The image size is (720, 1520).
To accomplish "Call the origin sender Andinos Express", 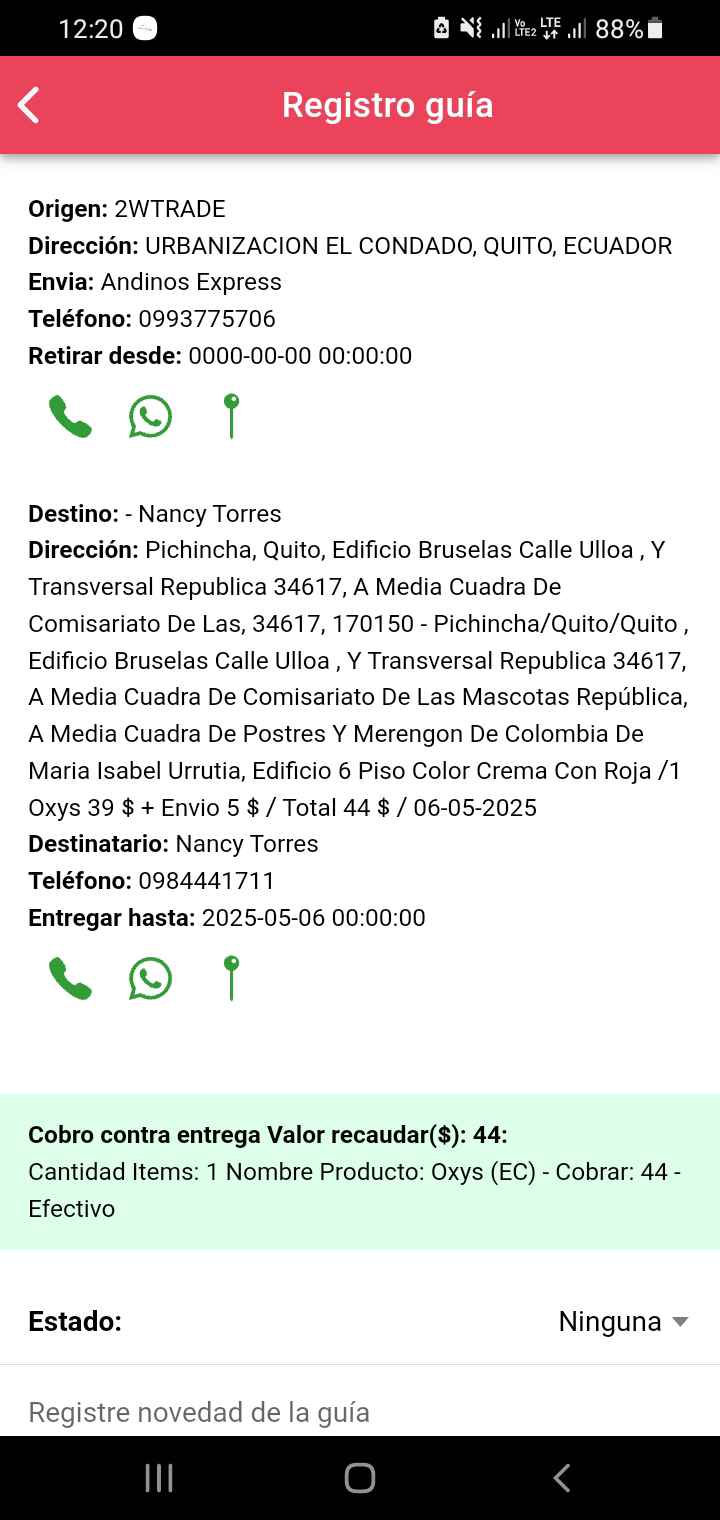I will point(70,417).
